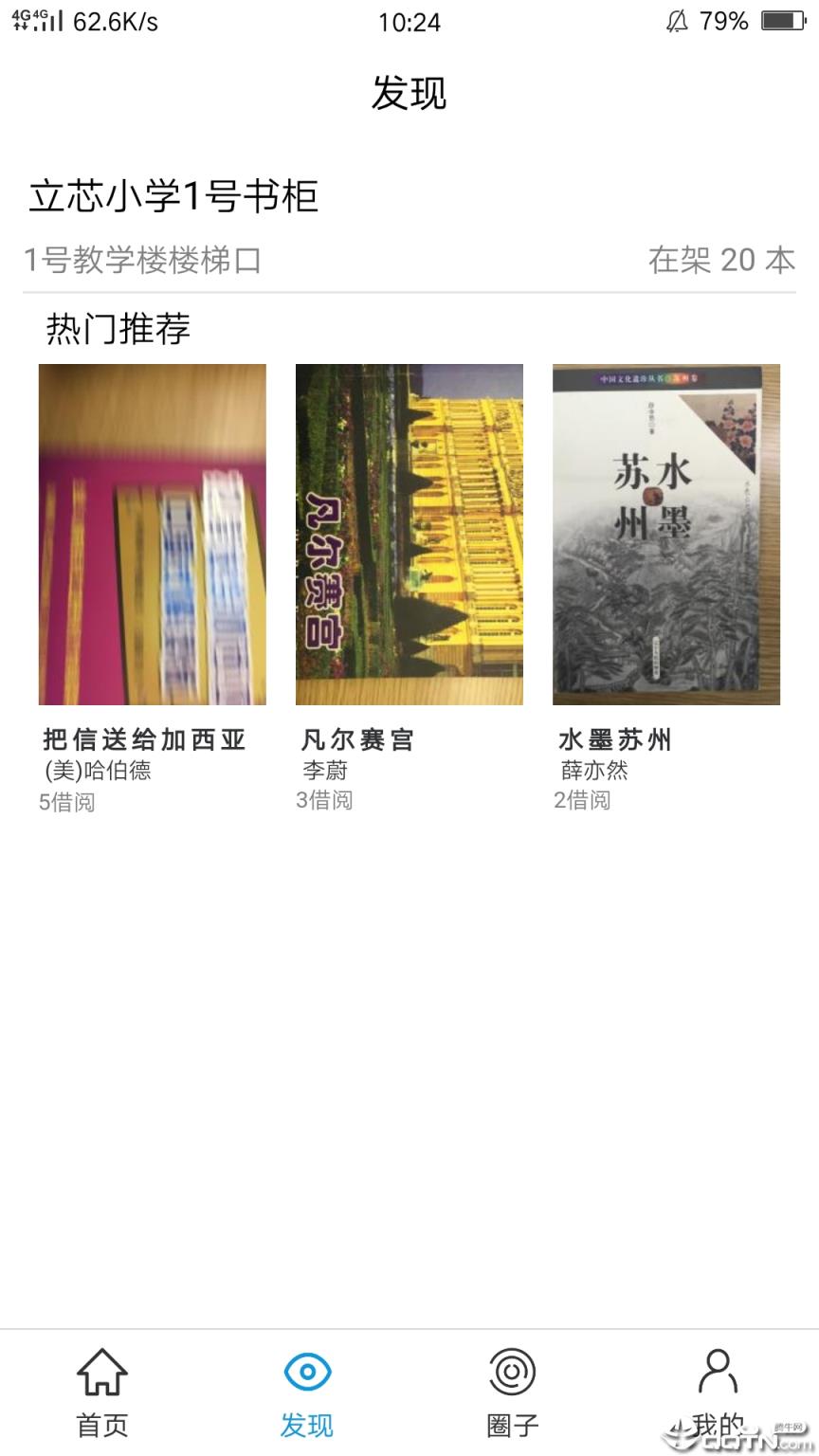Select the 发现 eye-shaped discover icon
This screenshot has height=1456, width=819.
coord(305,1370)
